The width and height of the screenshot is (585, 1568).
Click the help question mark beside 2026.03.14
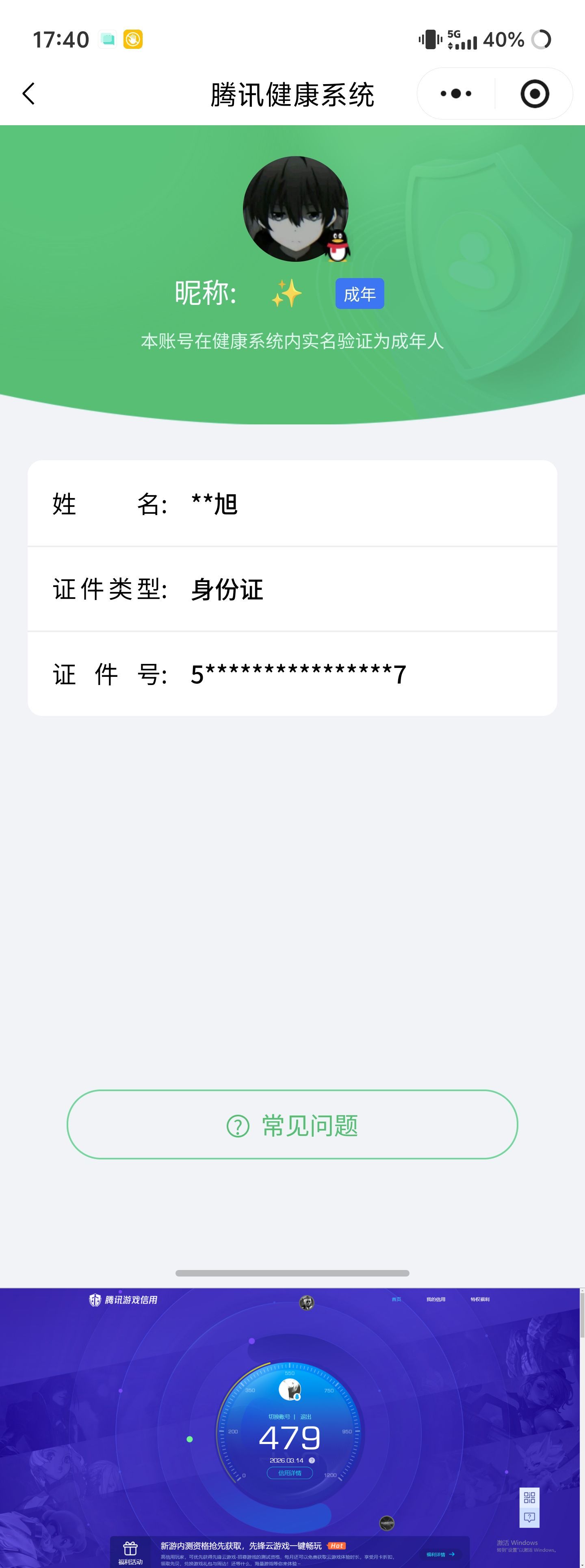tap(312, 1461)
